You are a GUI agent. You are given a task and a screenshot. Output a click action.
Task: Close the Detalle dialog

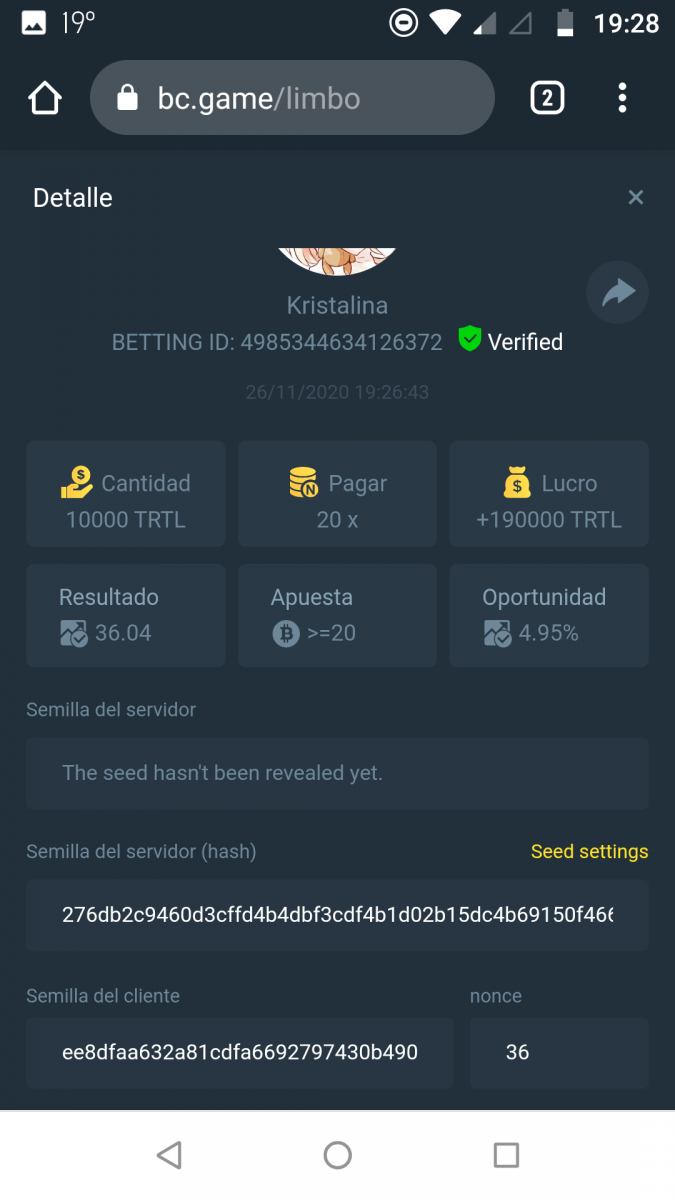click(x=635, y=198)
